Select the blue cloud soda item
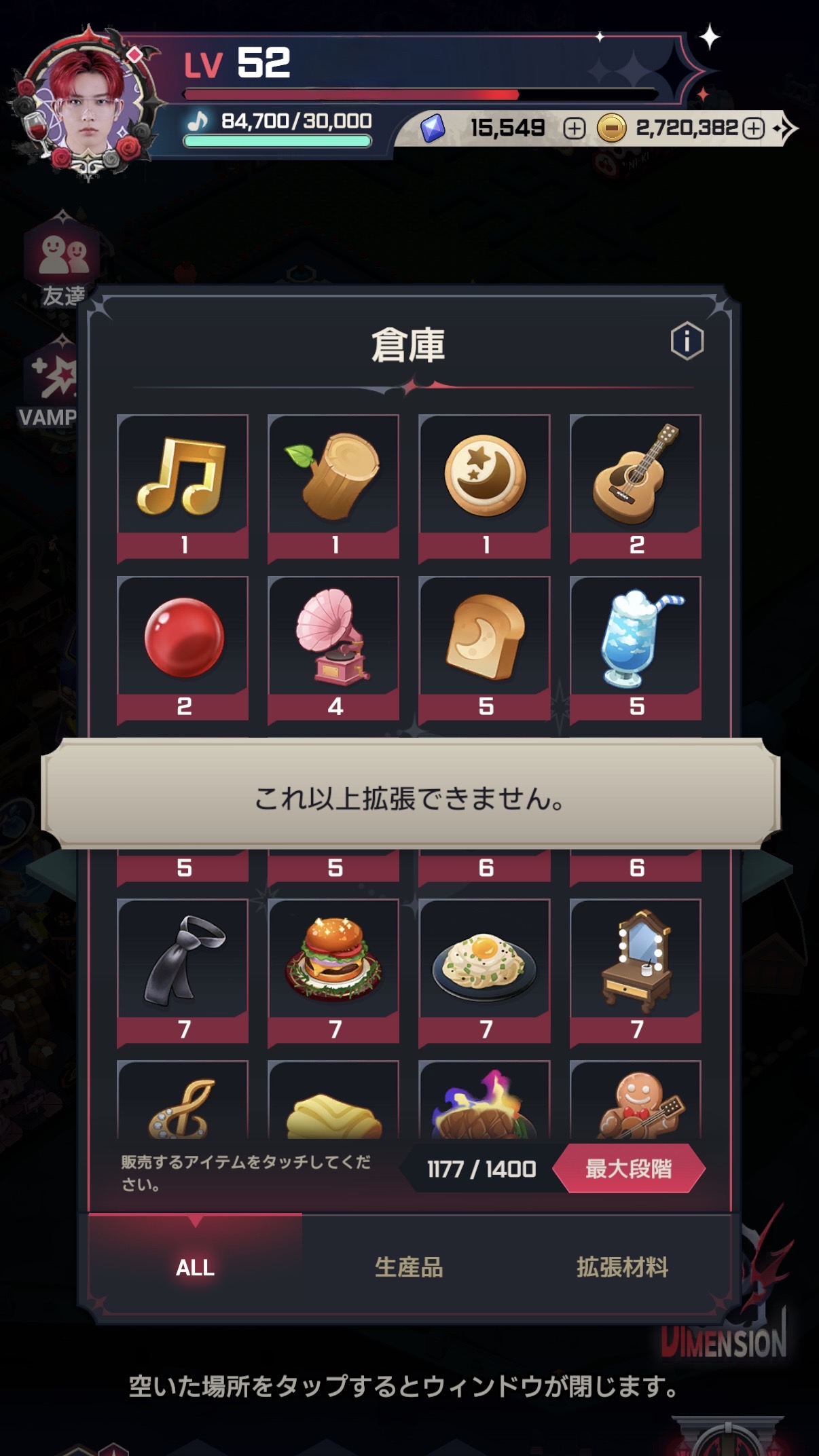The image size is (819, 1456). pos(635,638)
